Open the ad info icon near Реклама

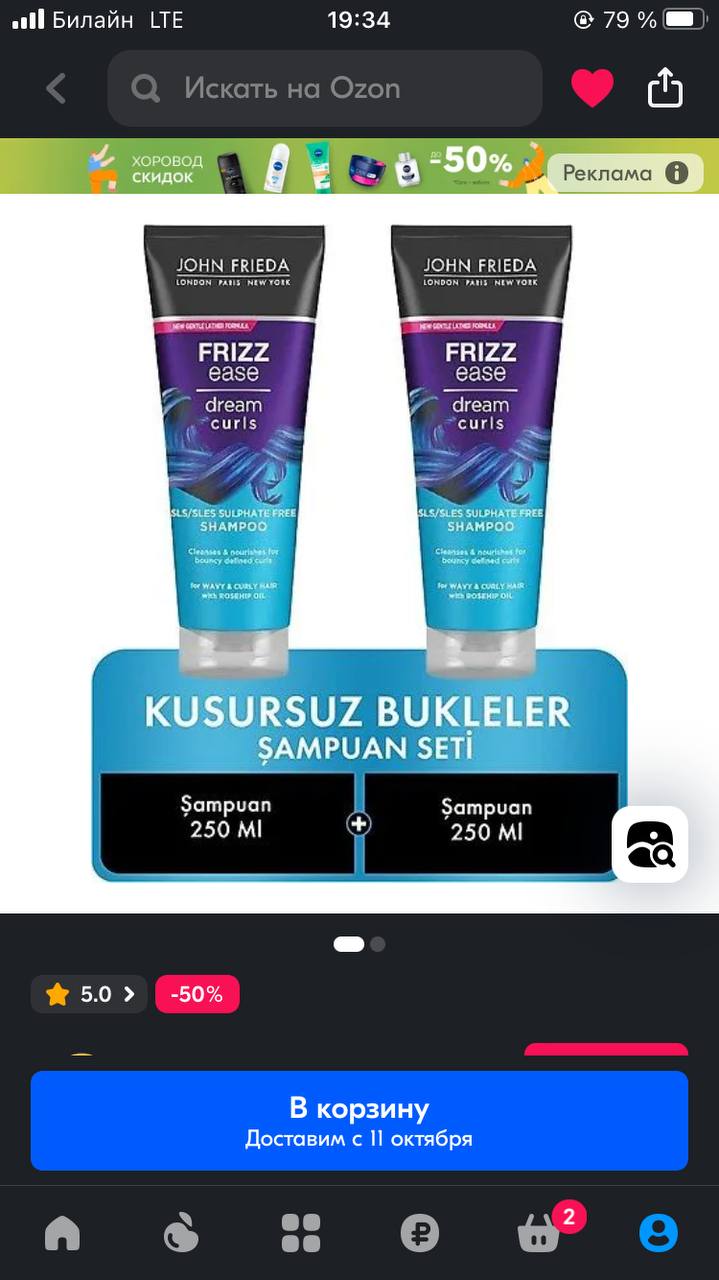click(677, 173)
